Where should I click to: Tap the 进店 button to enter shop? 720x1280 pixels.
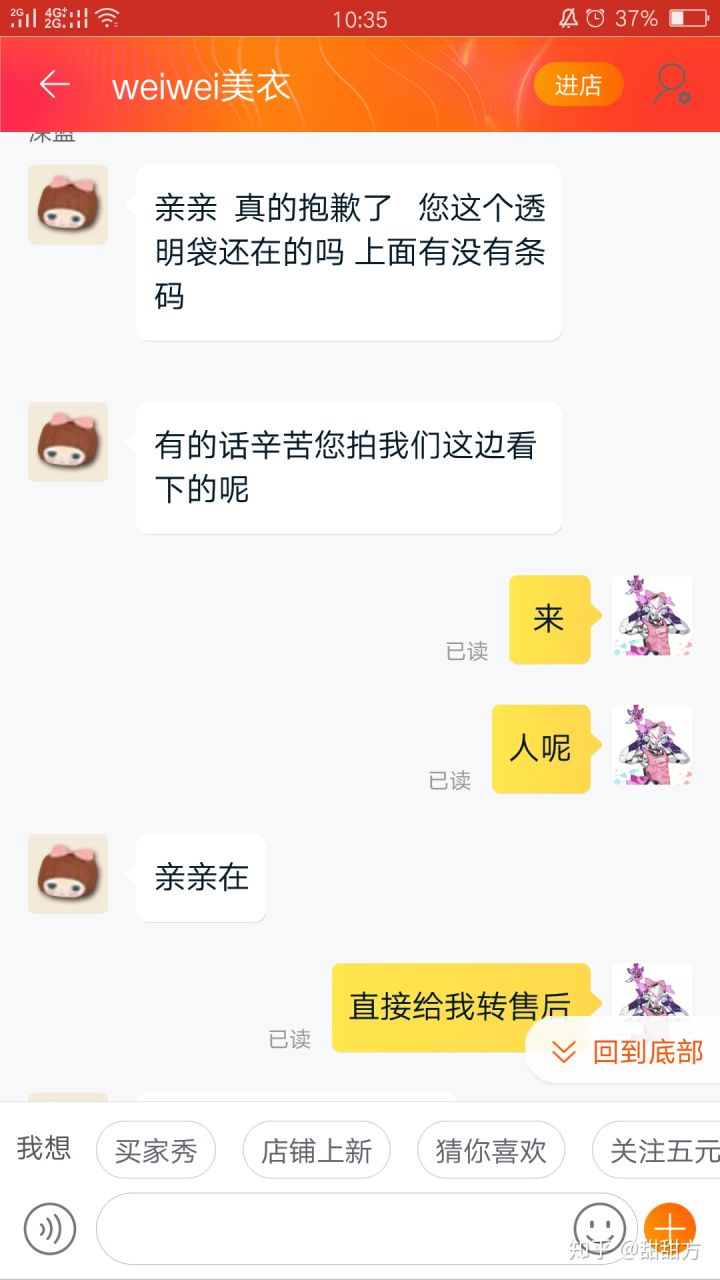click(578, 85)
